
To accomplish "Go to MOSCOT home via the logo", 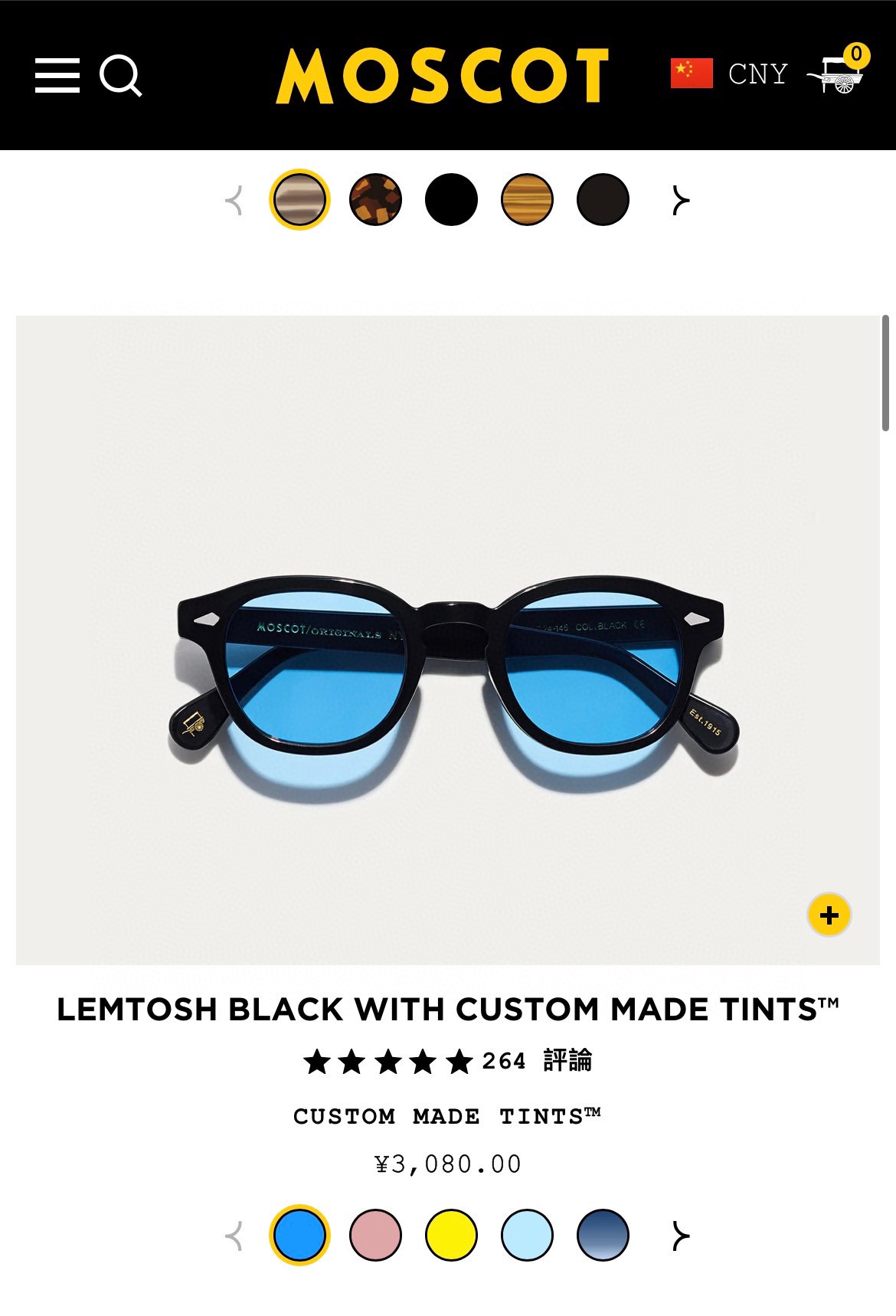I will coord(442,75).
